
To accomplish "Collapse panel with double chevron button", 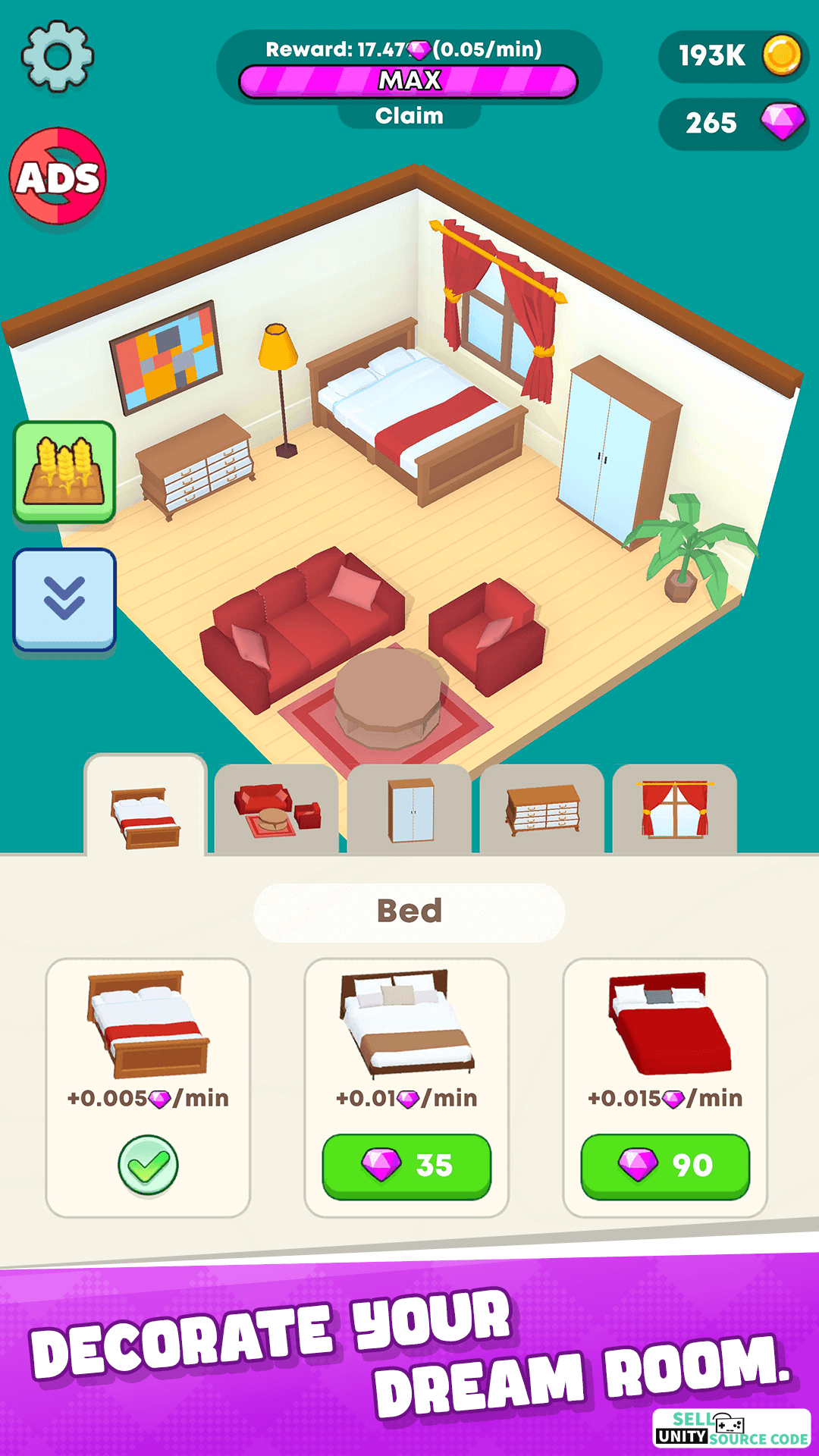I will pyautogui.click(x=64, y=599).
